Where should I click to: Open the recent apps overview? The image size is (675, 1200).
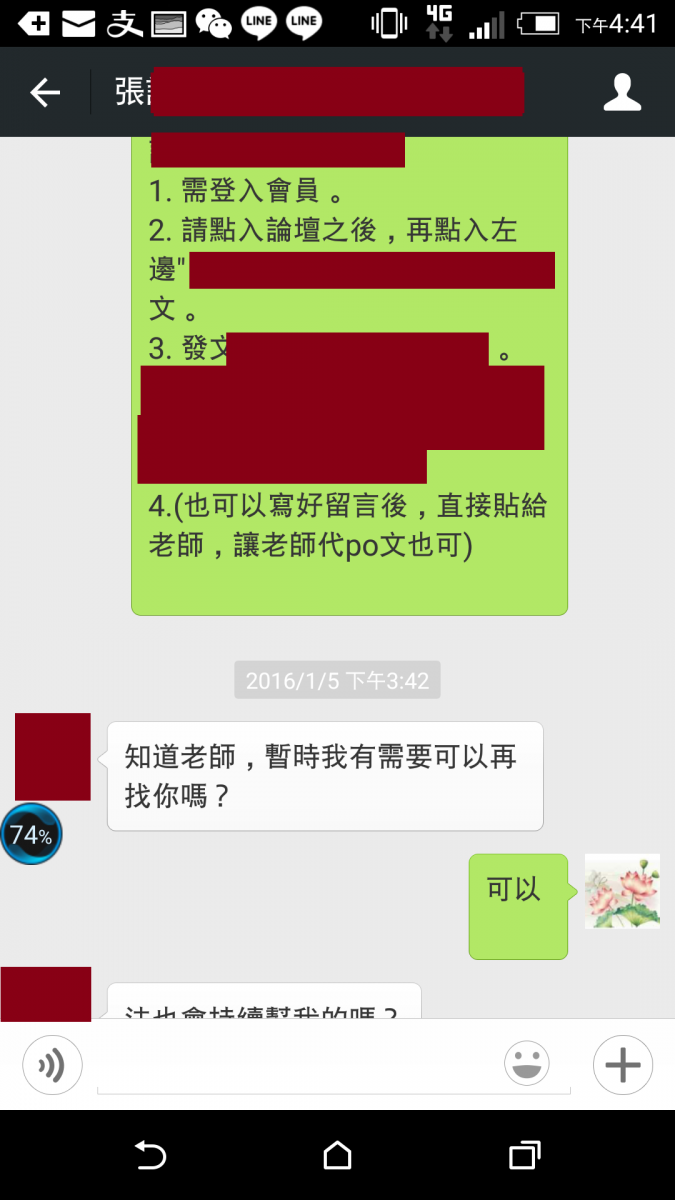click(524, 1156)
